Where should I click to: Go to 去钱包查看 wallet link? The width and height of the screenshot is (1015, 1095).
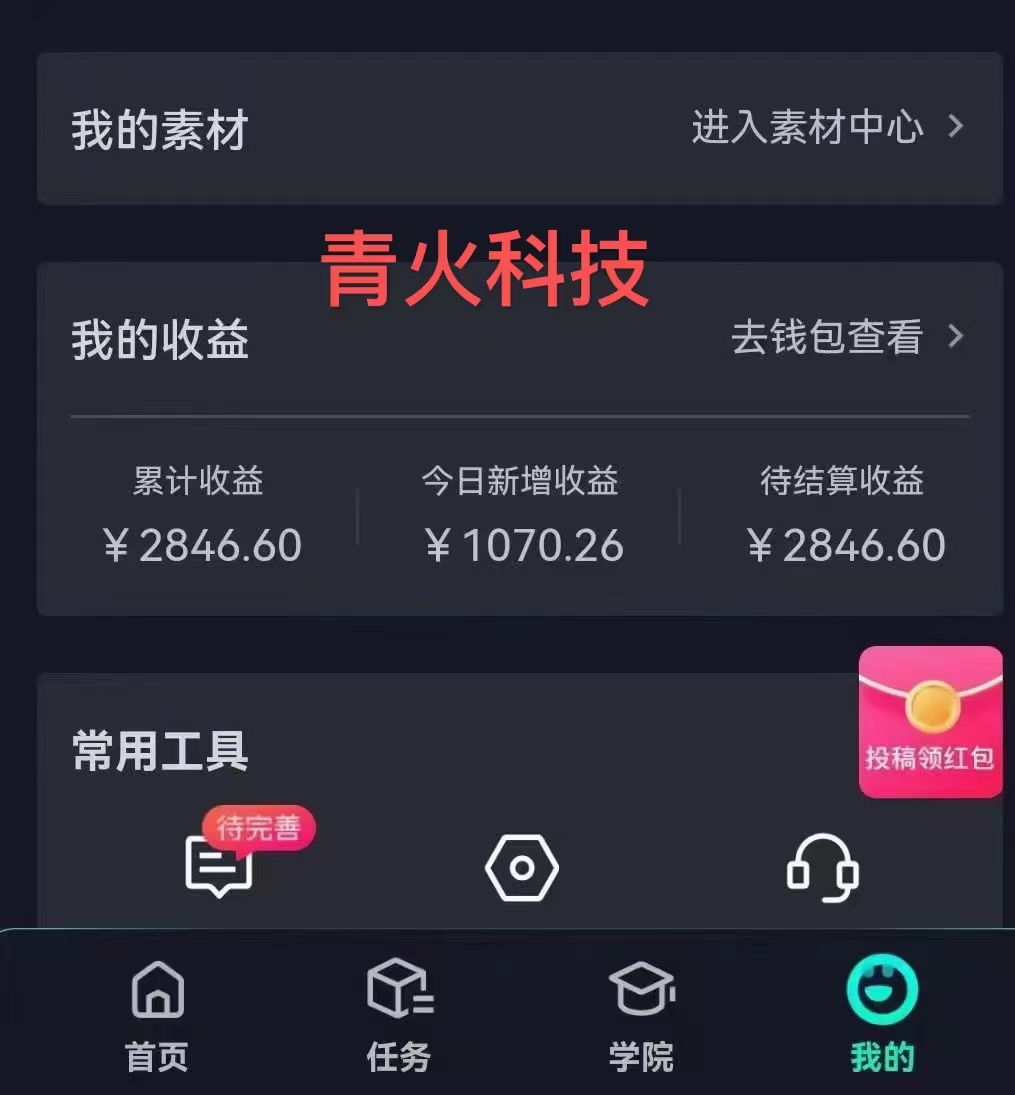(x=846, y=337)
